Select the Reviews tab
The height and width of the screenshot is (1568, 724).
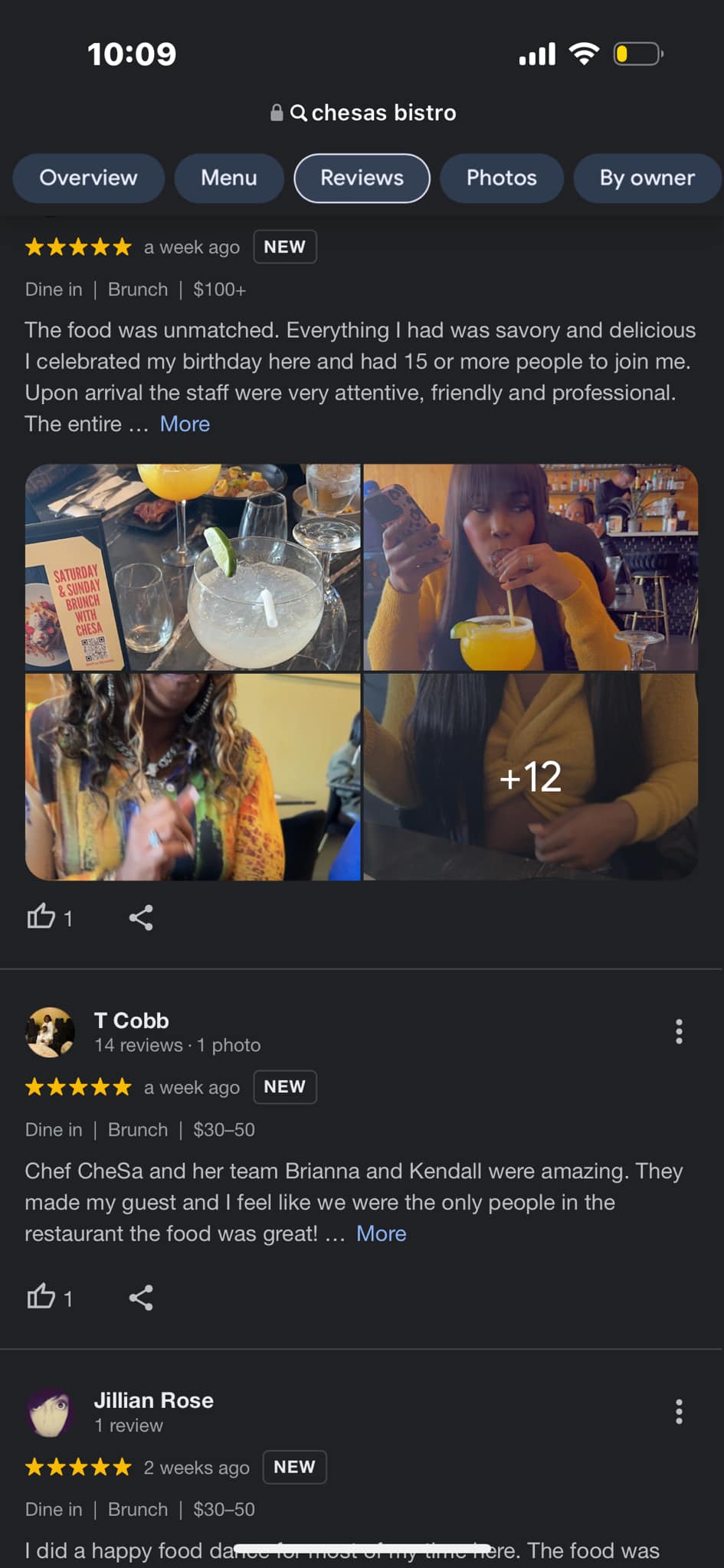click(x=362, y=178)
